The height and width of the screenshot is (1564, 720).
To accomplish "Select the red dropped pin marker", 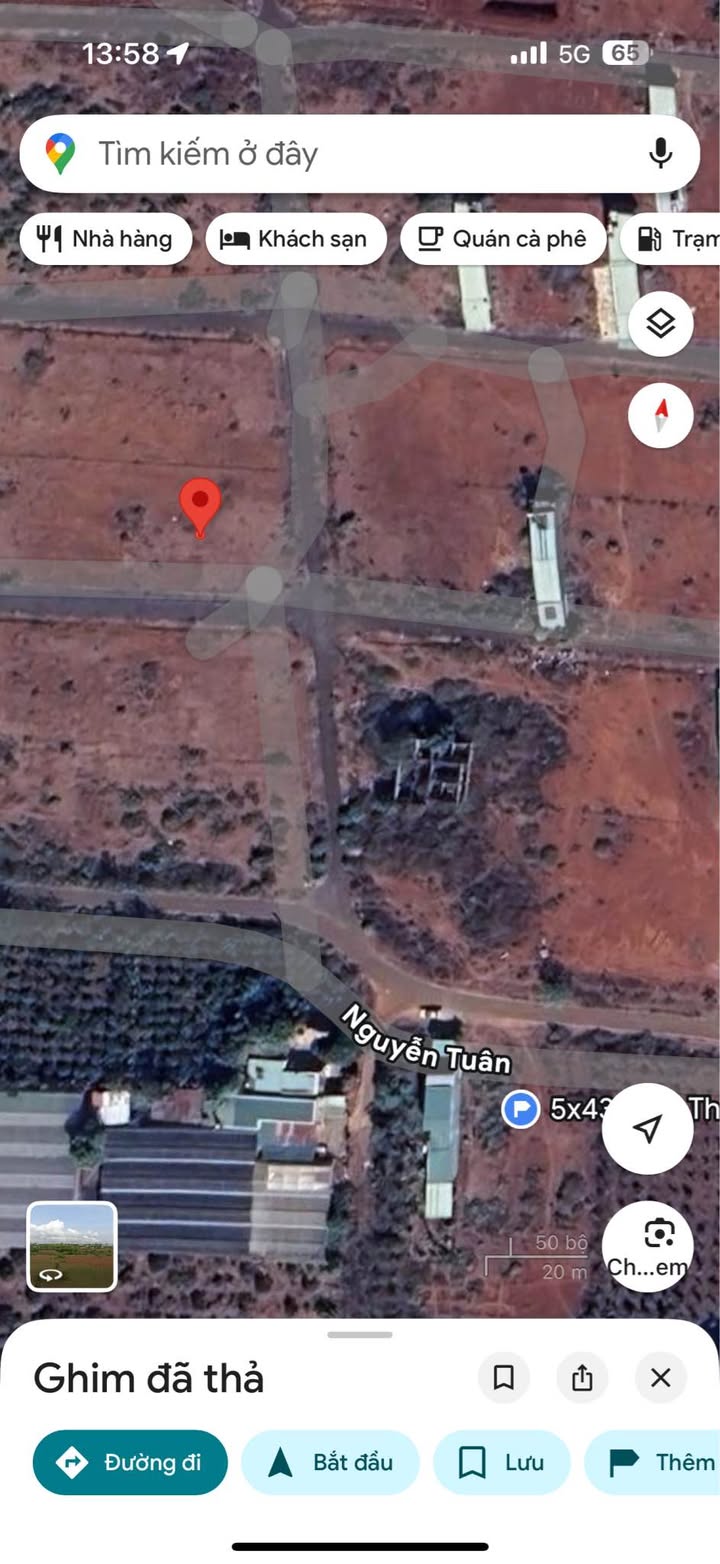I will [x=200, y=507].
